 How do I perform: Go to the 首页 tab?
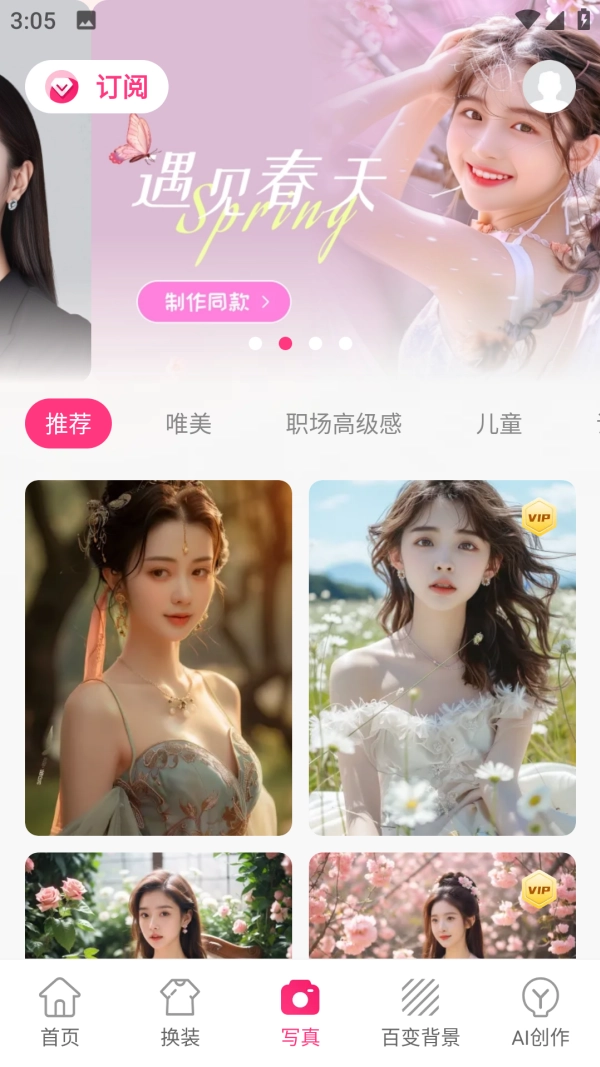[x=60, y=1012]
